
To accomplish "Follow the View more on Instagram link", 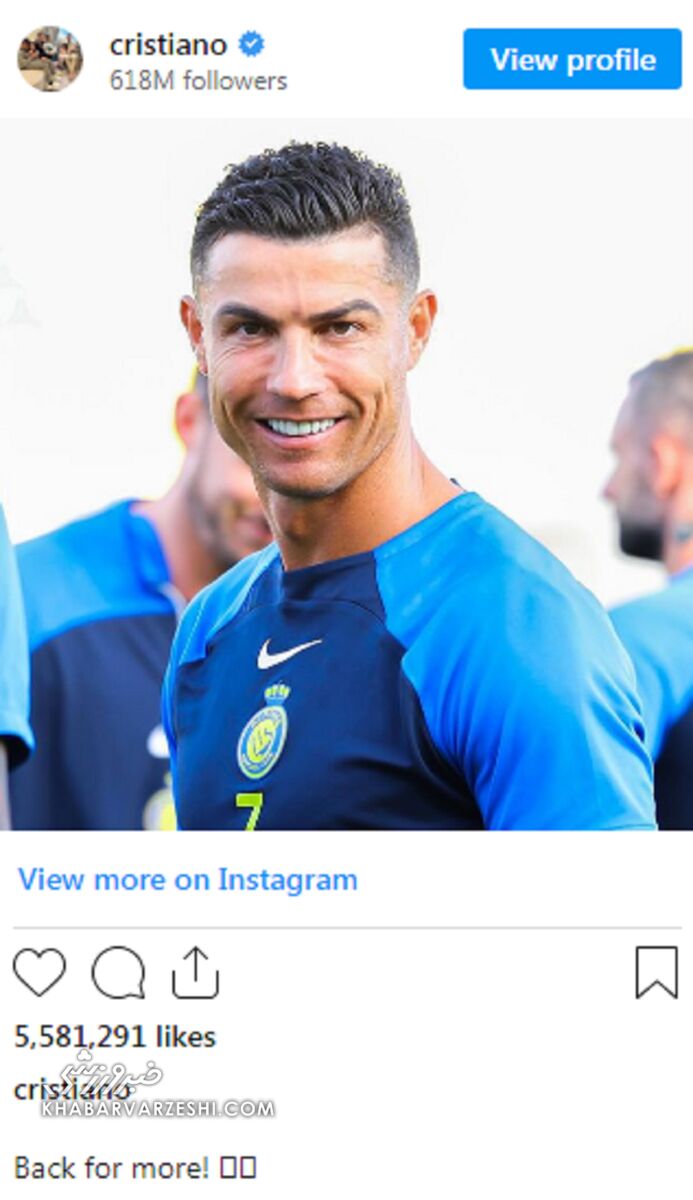I will tap(187, 880).
